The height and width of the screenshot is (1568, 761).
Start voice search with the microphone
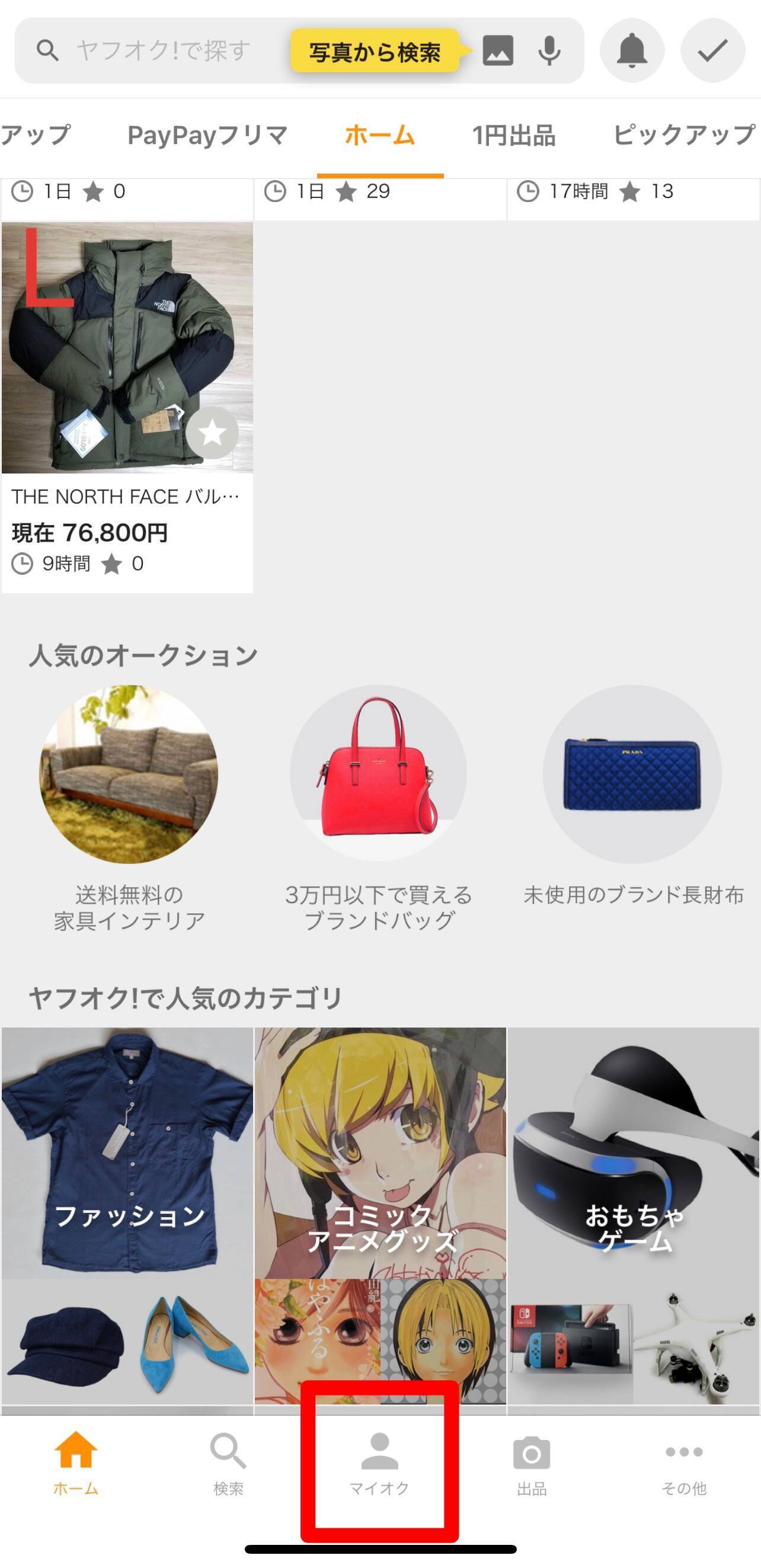tap(549, 50)
